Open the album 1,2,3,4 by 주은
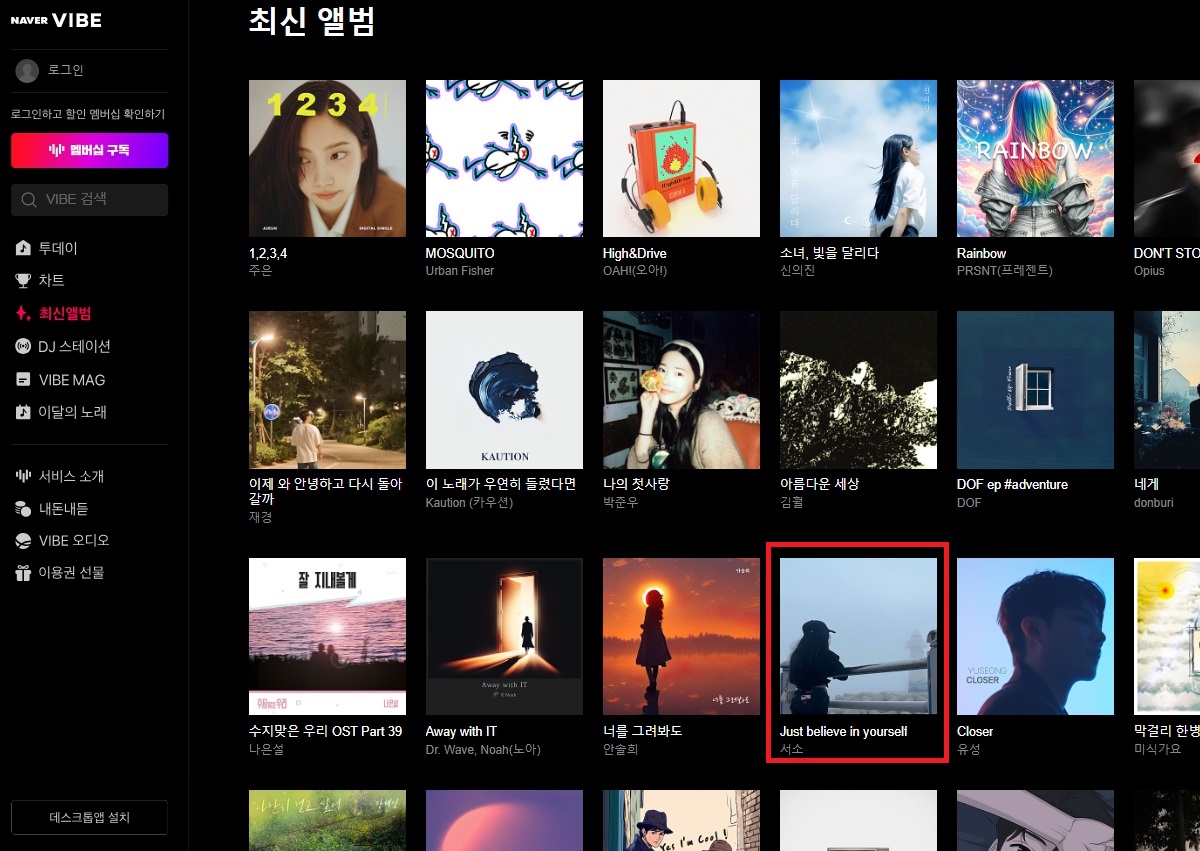This screenshot has height=851, width=1200. 327,158
